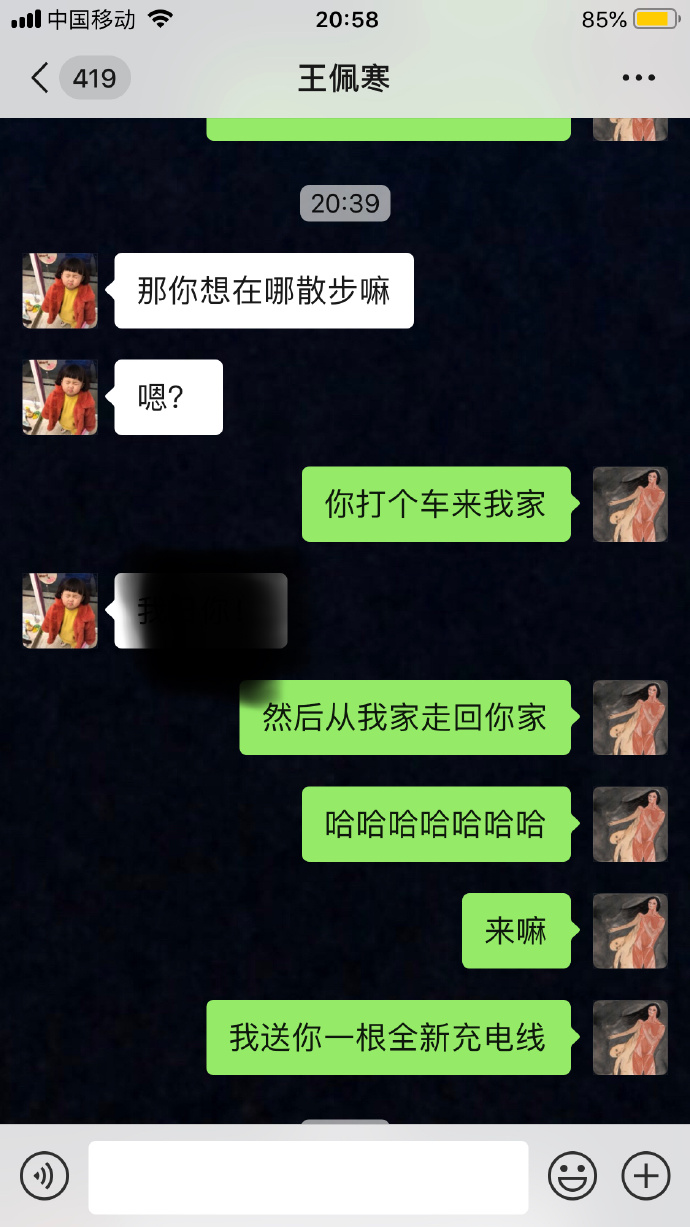Focus the message text field

[308, 1177]
